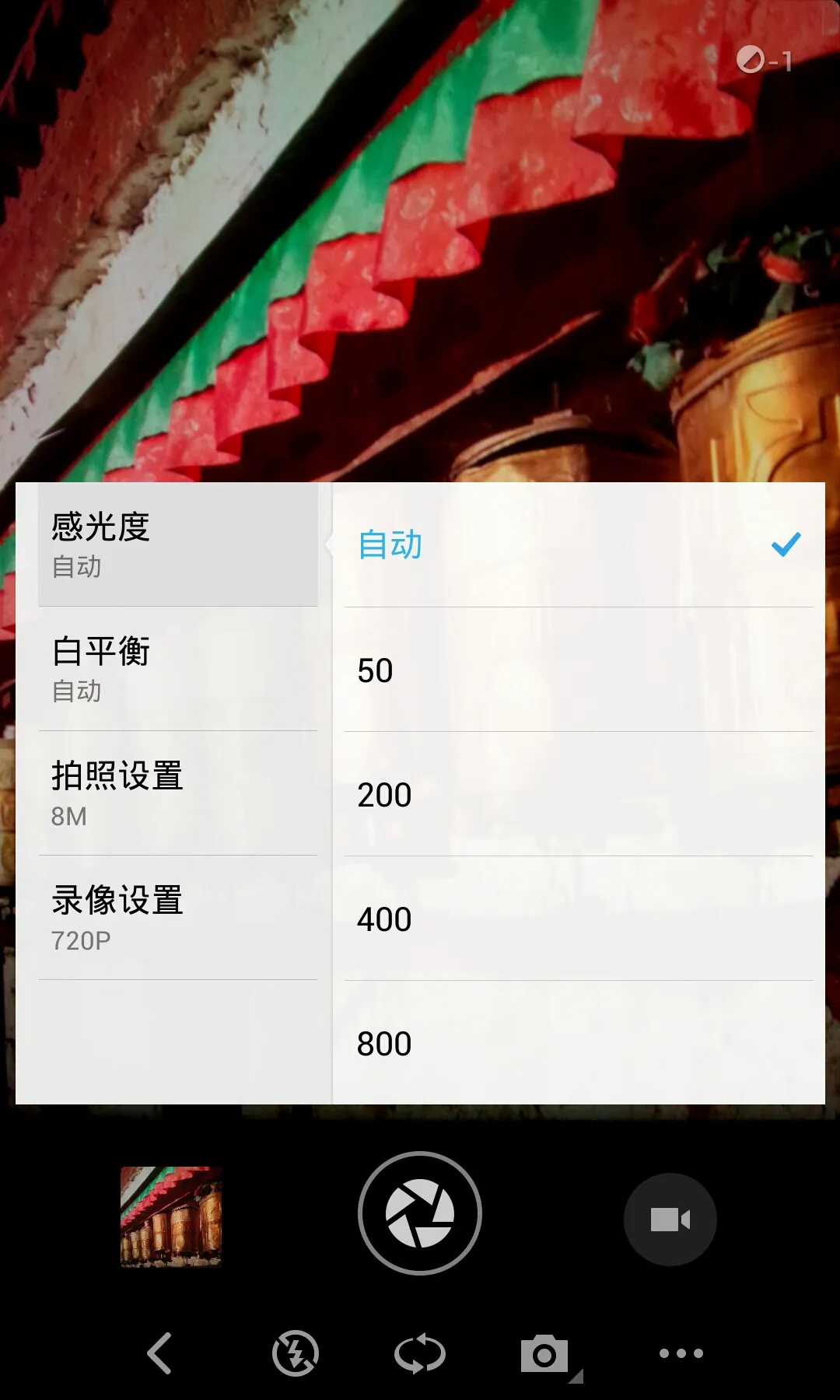Screen dimensions: 840x1400
Task: Open 拍照设置 photo settings
Action: [x=177, y=793]
